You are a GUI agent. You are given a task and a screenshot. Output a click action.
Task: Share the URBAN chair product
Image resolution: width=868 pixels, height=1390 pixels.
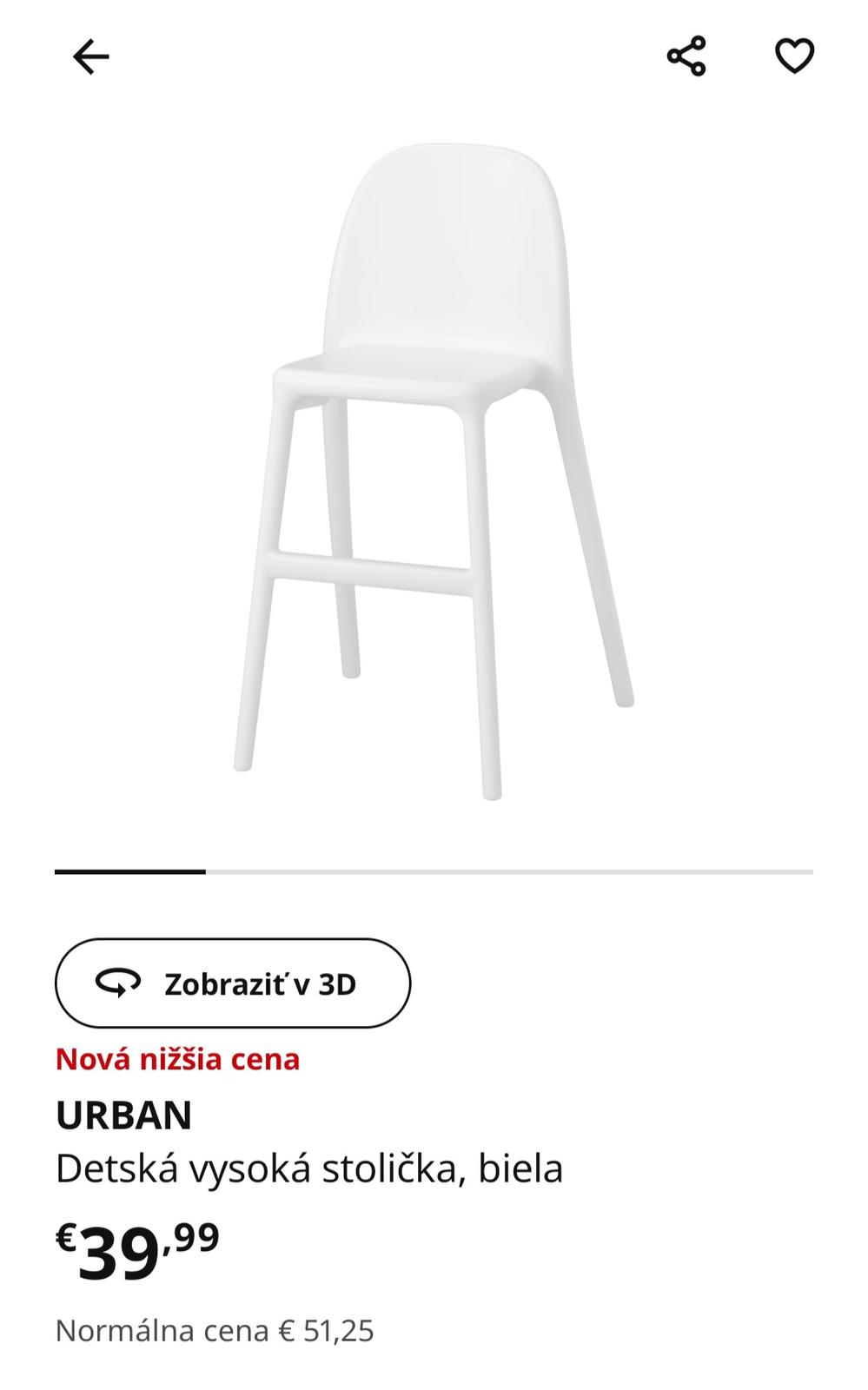coord(686,57)
